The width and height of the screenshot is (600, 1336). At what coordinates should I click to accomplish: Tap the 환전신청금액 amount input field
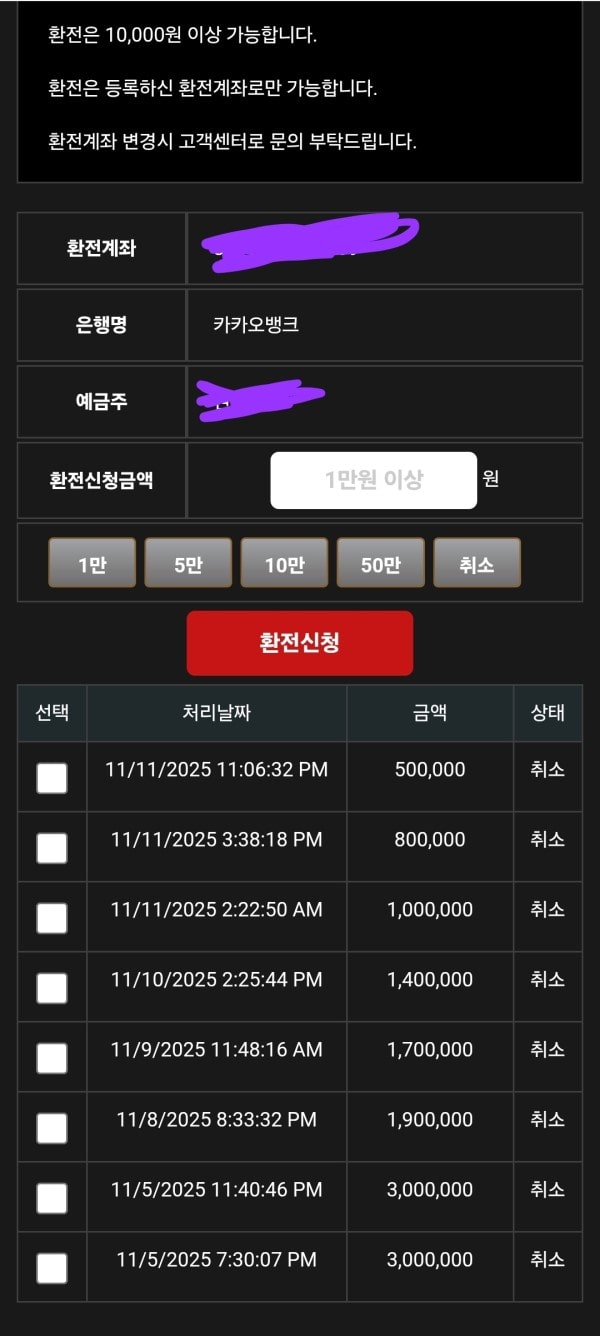pyautogui.click(x=373, y=480)
